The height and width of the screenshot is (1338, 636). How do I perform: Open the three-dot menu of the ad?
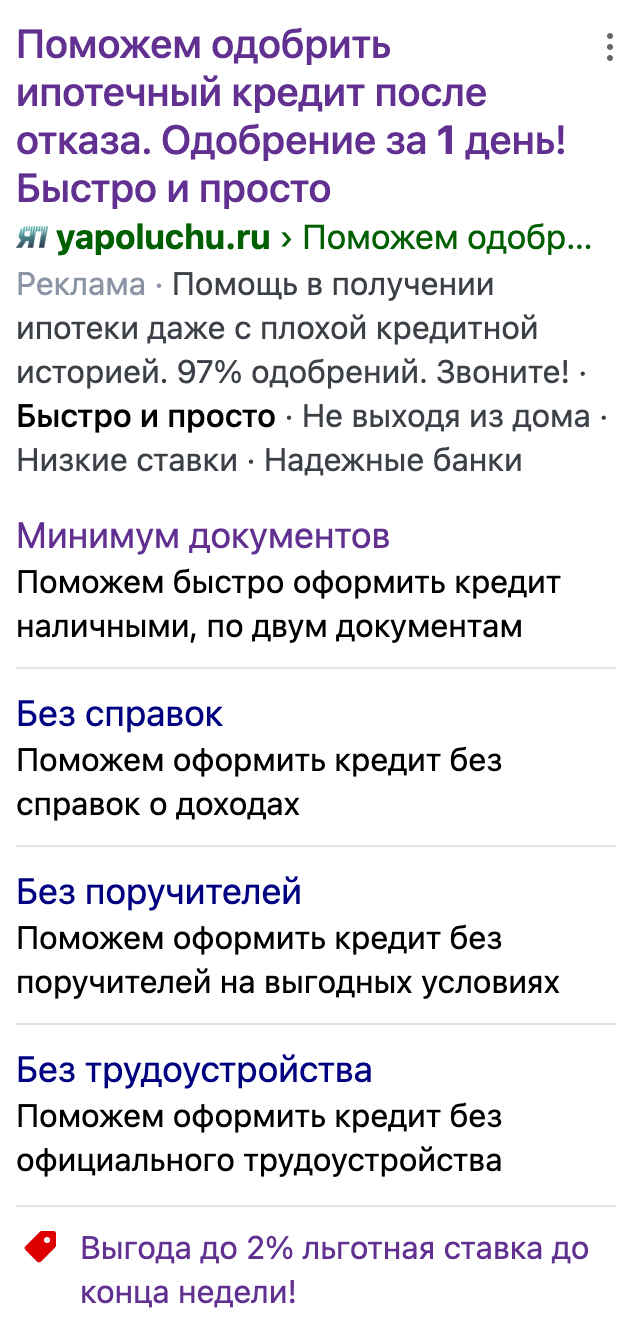coord(608,48)
